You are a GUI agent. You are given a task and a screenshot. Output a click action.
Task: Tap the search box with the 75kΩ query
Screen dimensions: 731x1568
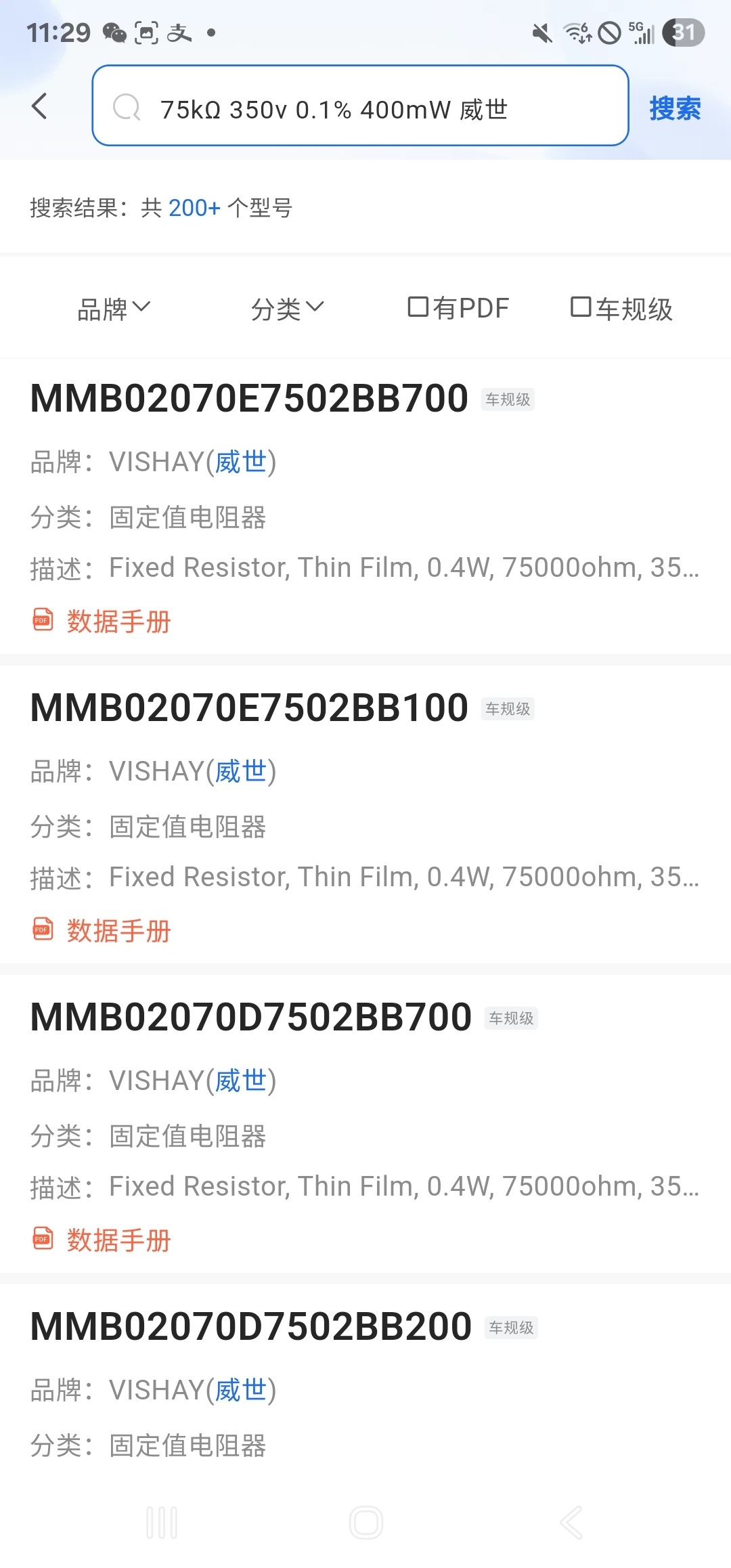tap(360, 106)
